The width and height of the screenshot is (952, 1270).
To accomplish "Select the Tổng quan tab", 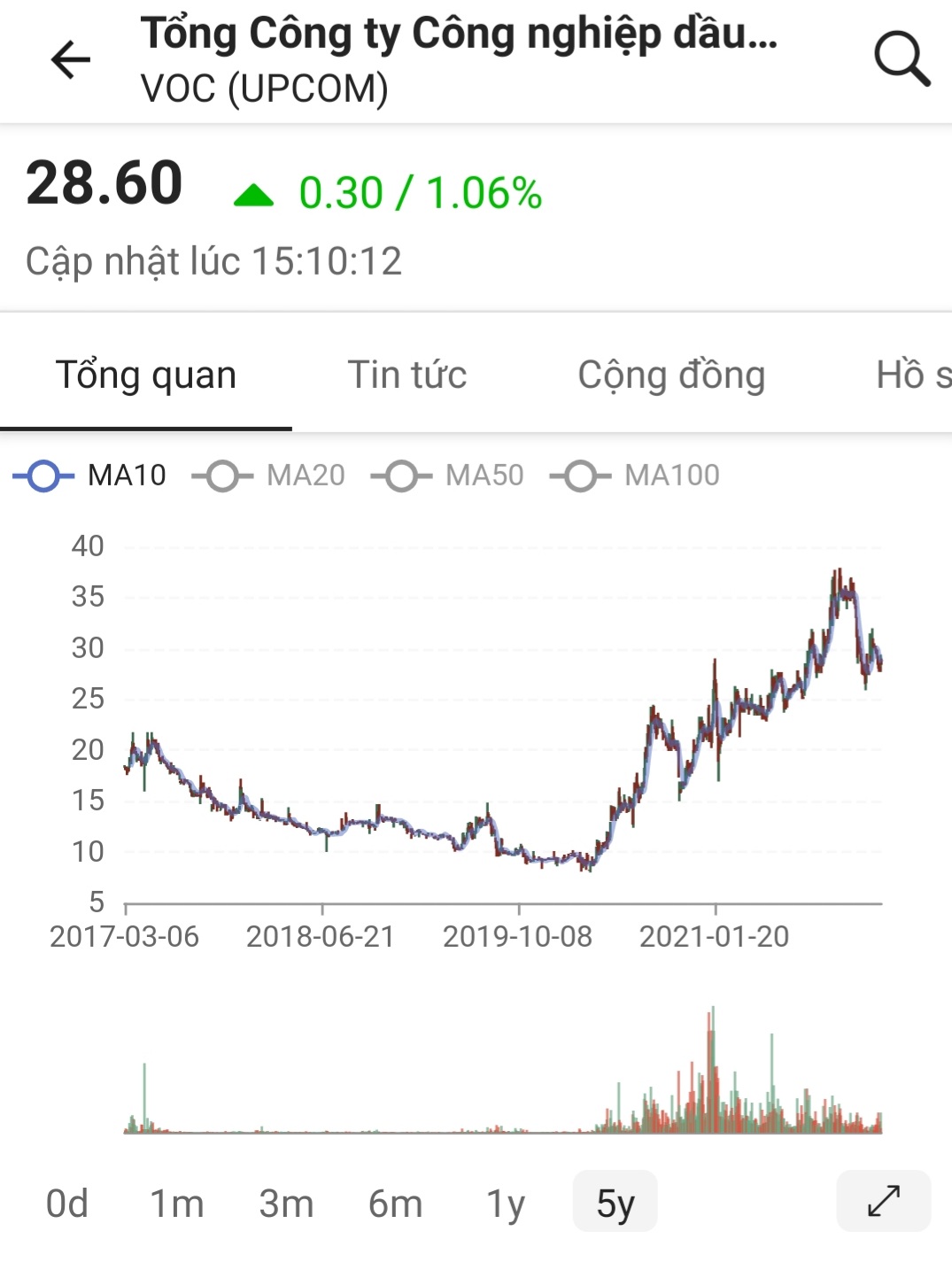I will point(146,375).
